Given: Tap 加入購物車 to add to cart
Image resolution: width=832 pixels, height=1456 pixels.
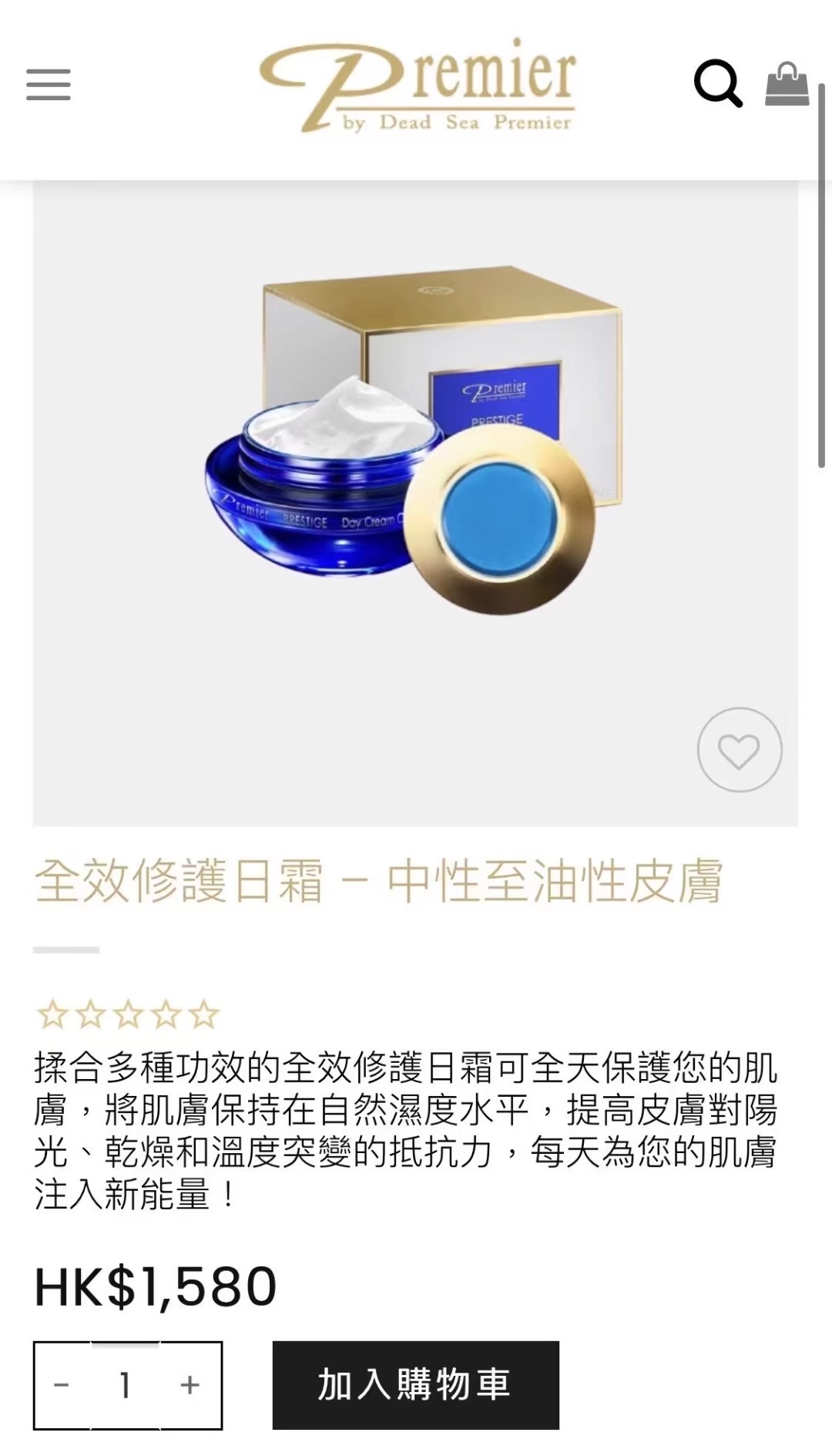Looking at the screenshot, I should pyautogui.click(x=416, y=1385).
